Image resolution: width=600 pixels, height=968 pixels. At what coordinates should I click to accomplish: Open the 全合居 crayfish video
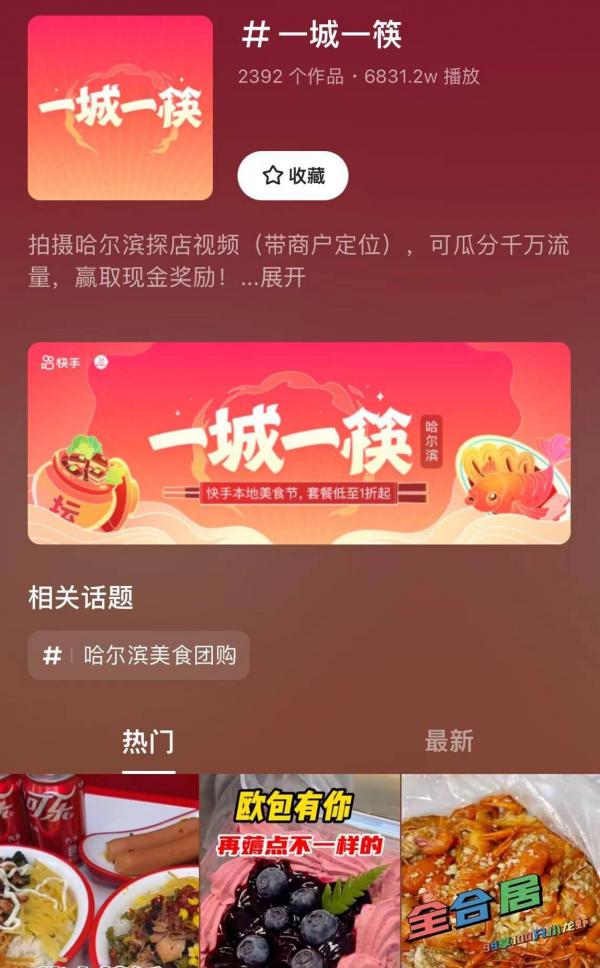[500, 870]
